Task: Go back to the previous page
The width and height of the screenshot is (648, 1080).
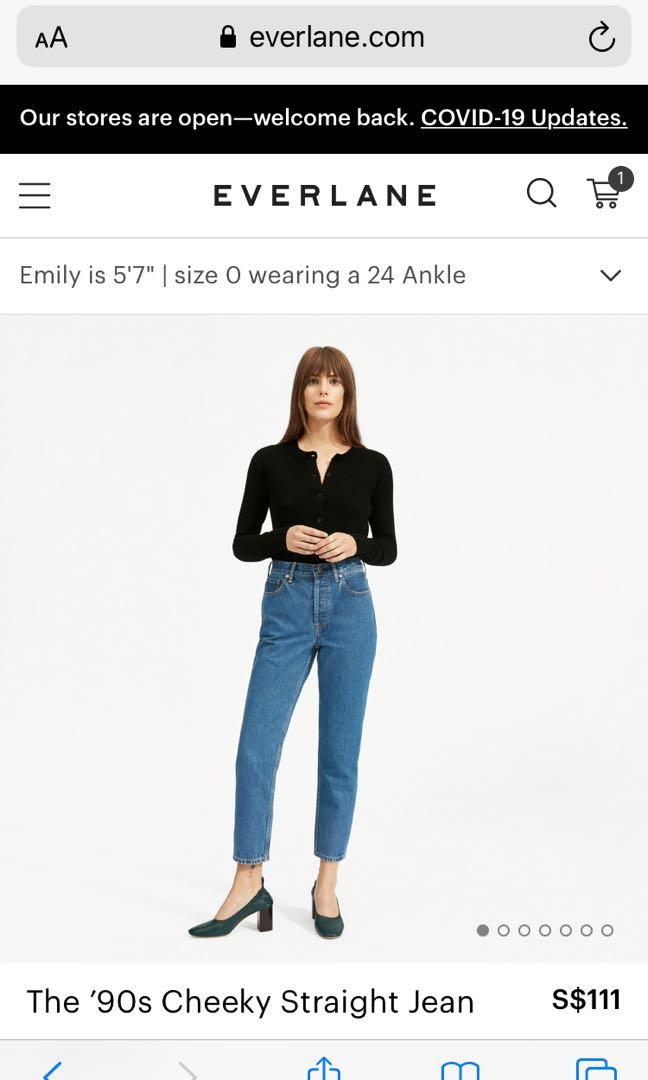Action: (x=52, y=1069)
